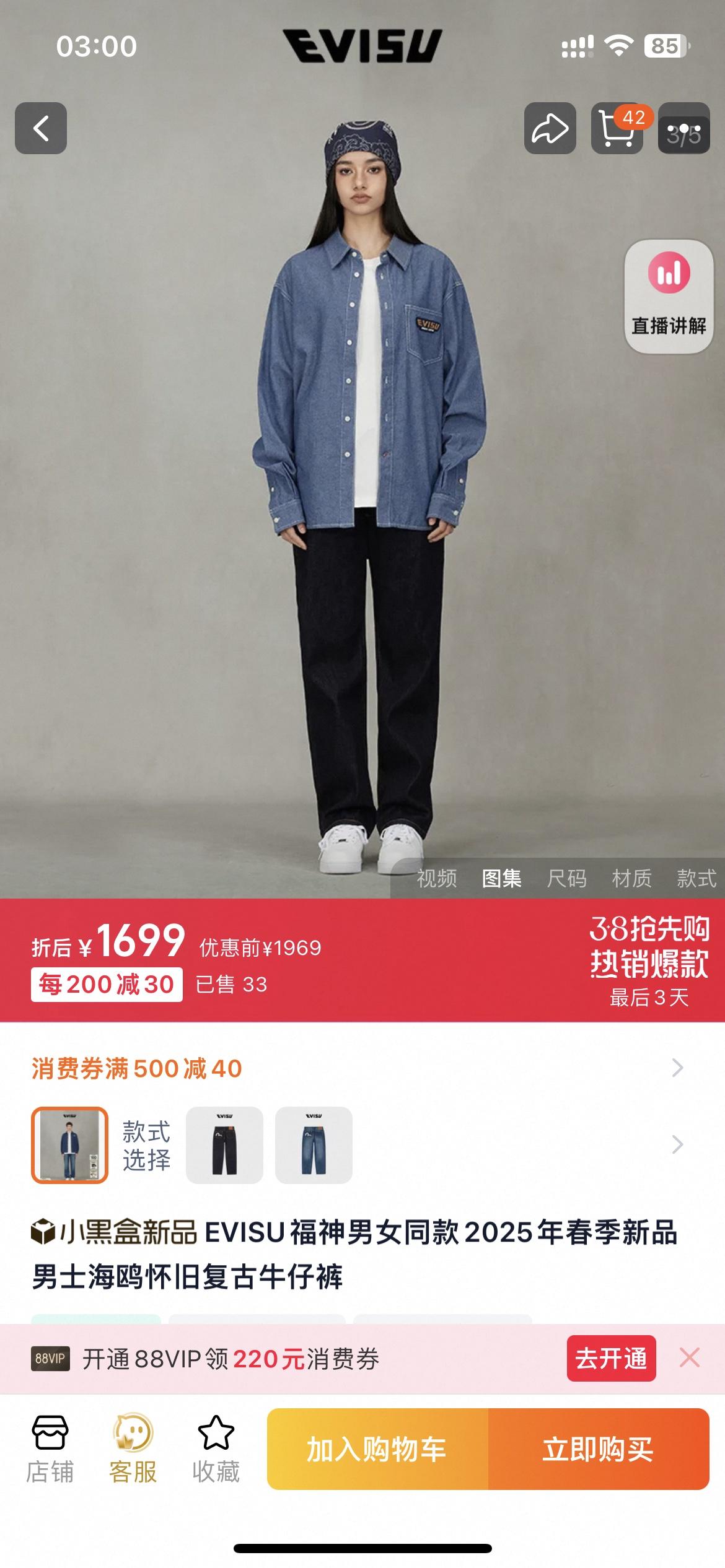Screen dimensions: 725x1568
Task: Switch to the 材质 tab
Action: click(x=631, y=878)
